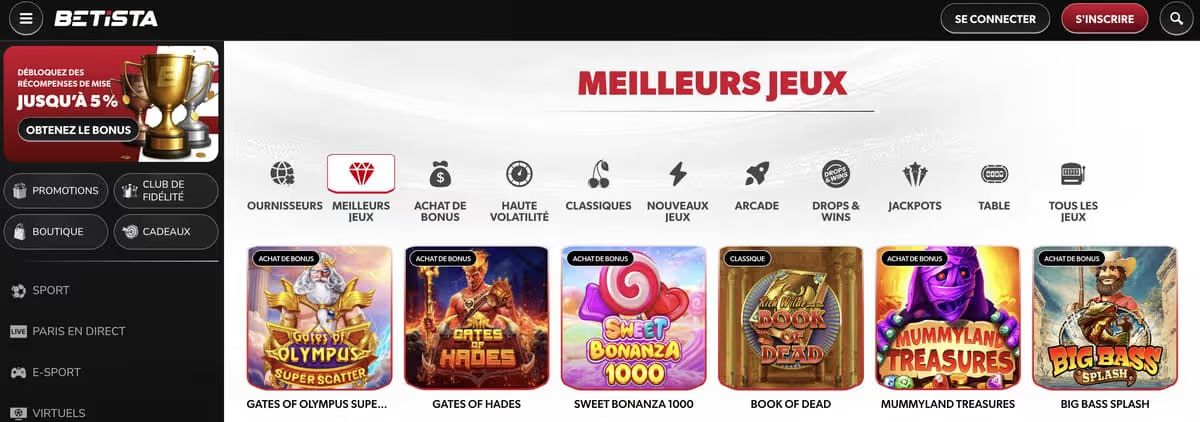Switch to the Achat de bonus category

pyautogui.click(x=440, y=190)
